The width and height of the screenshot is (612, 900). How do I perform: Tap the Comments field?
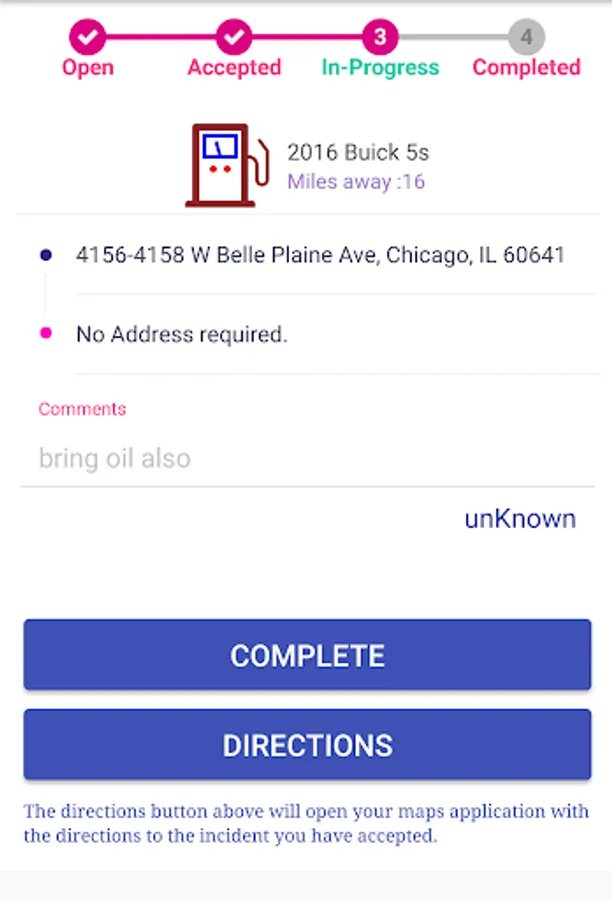click(307, 459)
